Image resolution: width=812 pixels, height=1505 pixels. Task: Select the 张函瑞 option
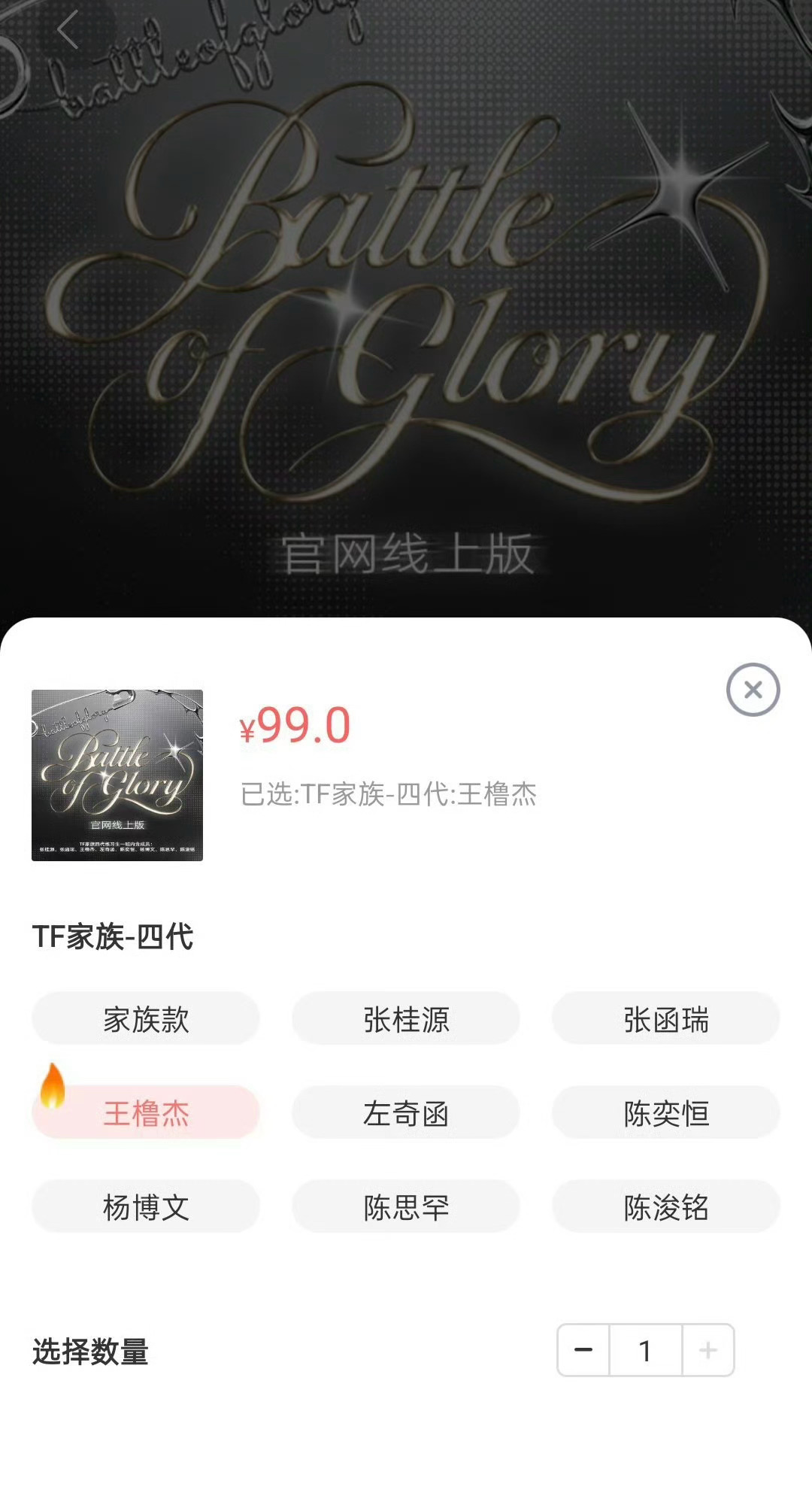click(666, 1019)
